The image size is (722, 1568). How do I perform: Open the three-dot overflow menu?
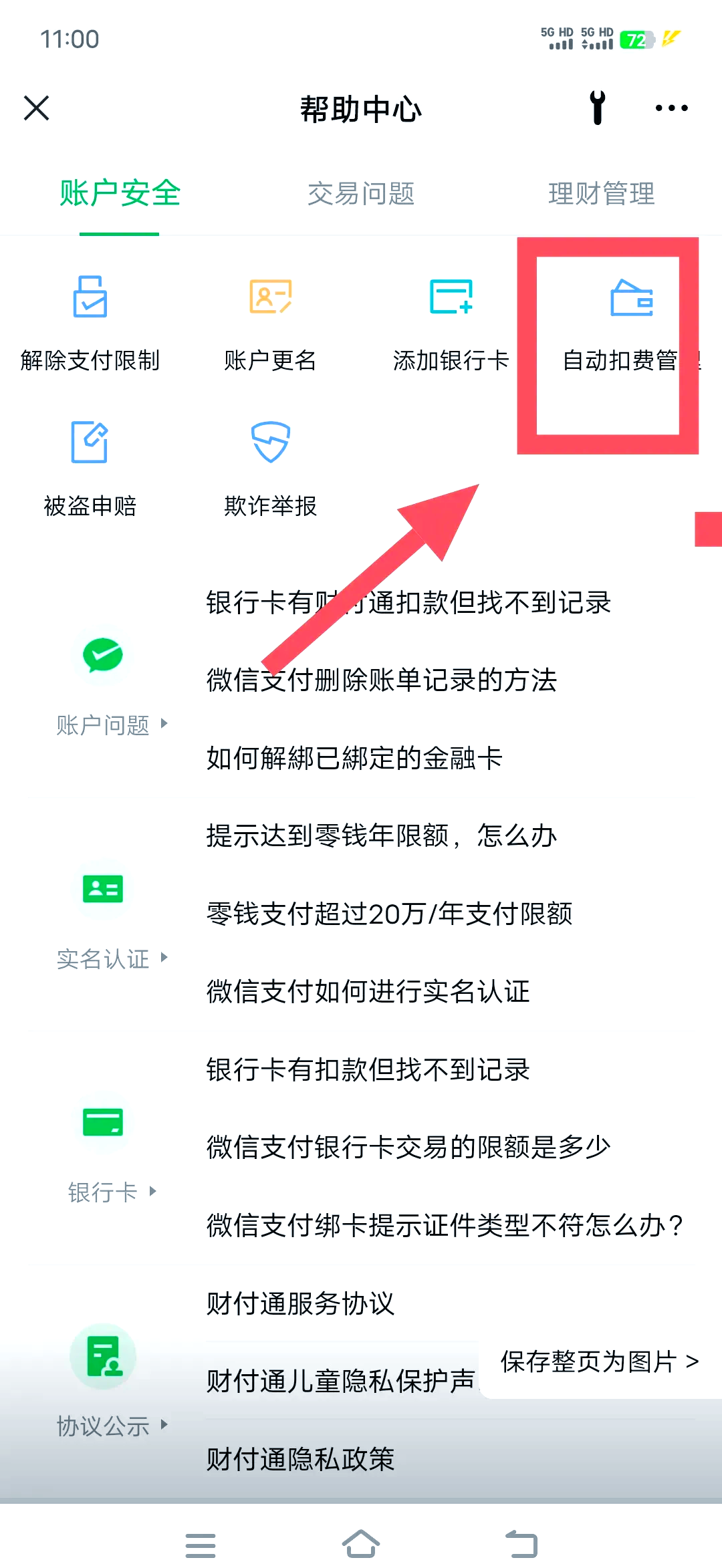point(671,108)
